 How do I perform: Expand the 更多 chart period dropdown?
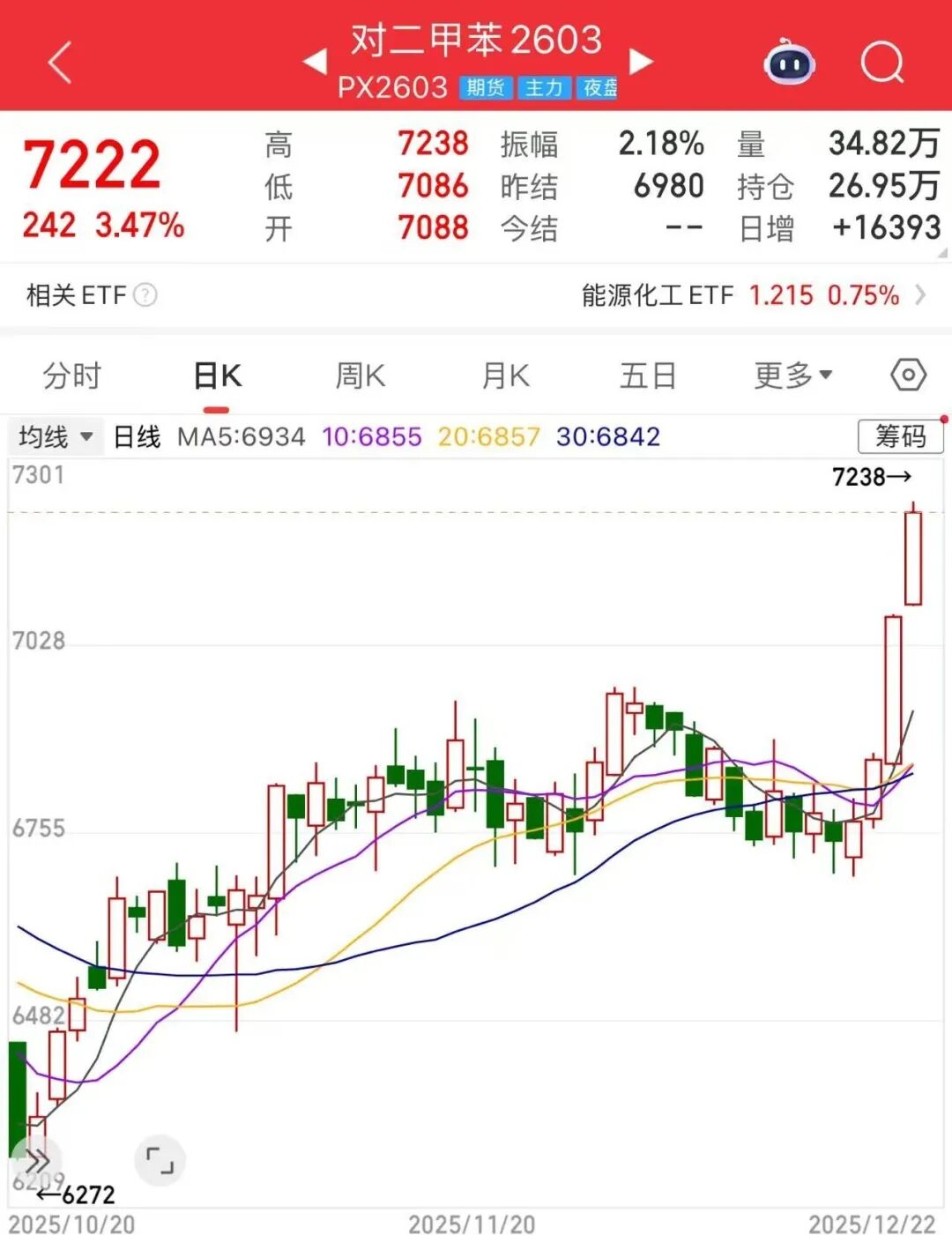click(792, 376)
